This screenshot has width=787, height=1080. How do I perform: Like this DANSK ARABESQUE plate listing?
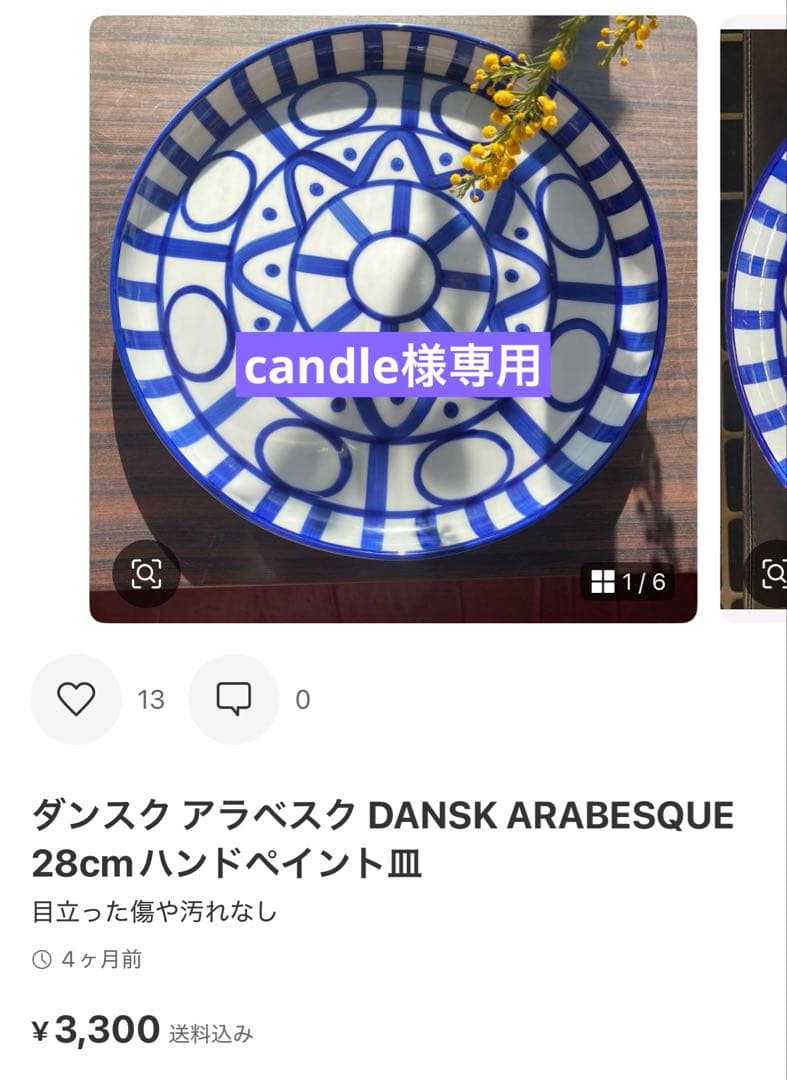pos(76,699)
